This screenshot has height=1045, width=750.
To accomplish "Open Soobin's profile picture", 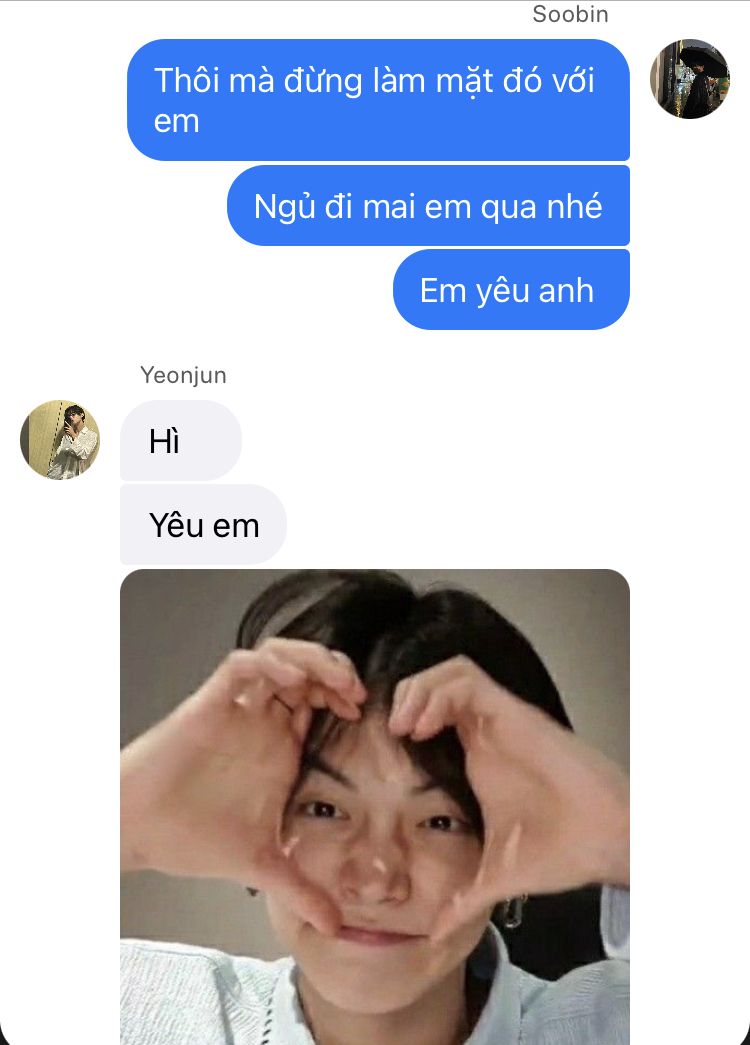I will click(x=690, y=79).
